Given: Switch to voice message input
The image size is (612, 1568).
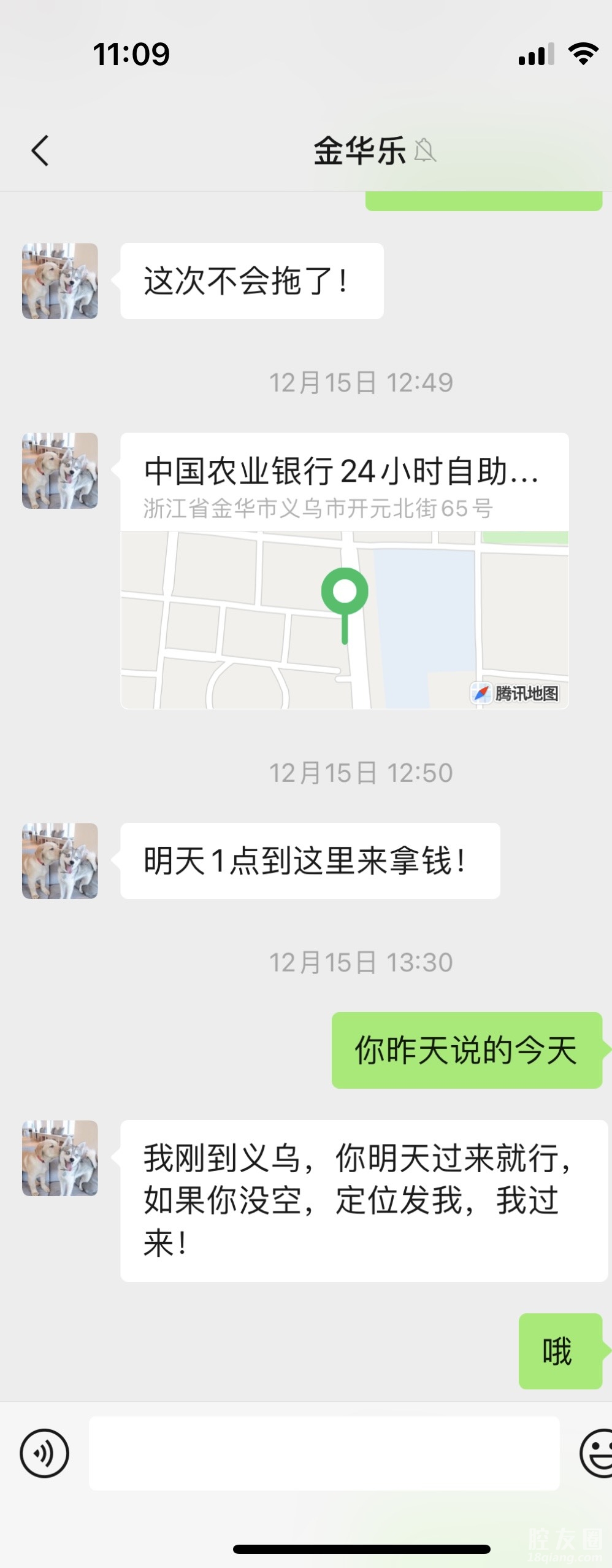Looking at the screenshot, I should tap(44, 1453).
